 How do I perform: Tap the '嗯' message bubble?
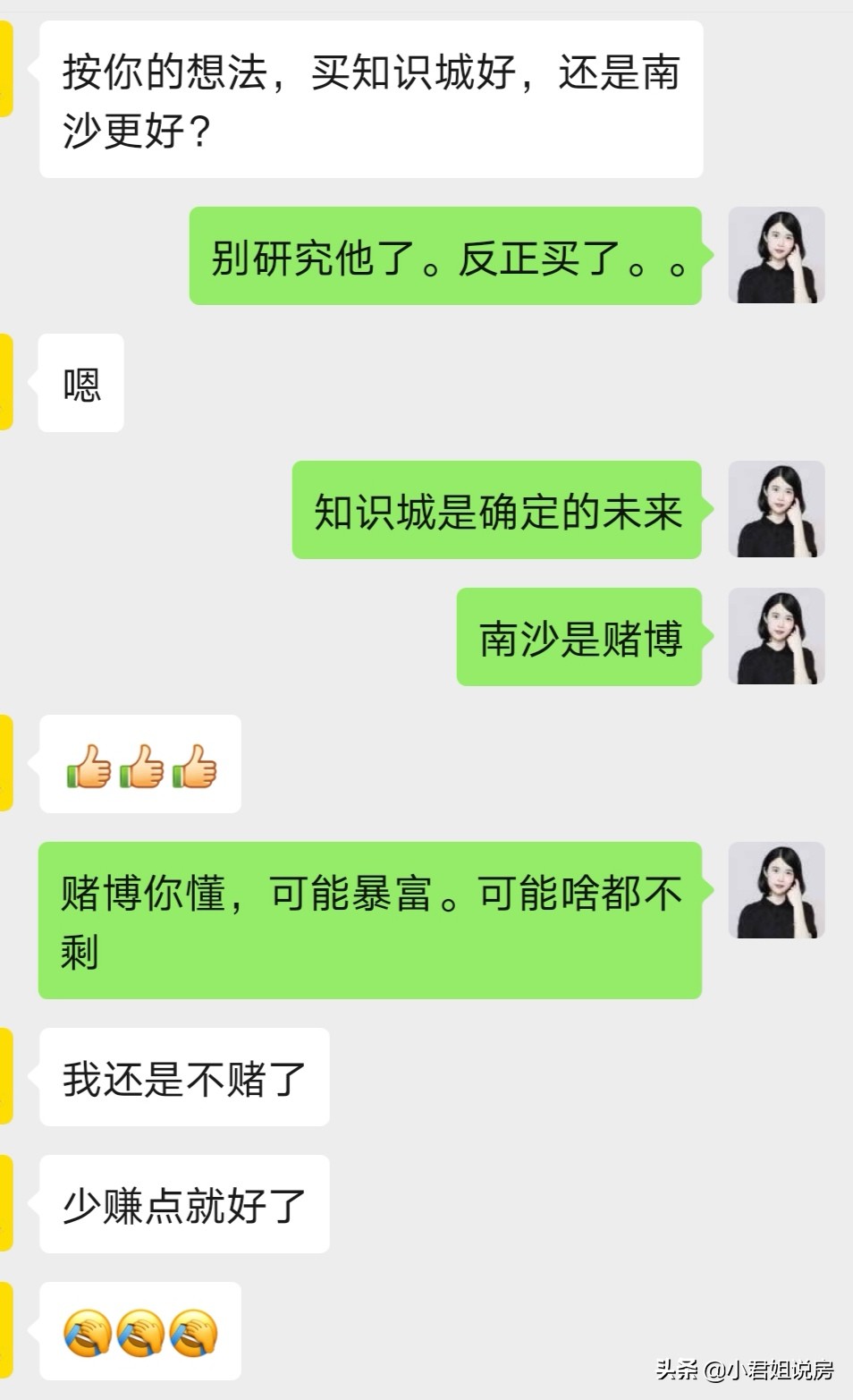point(80,382)
